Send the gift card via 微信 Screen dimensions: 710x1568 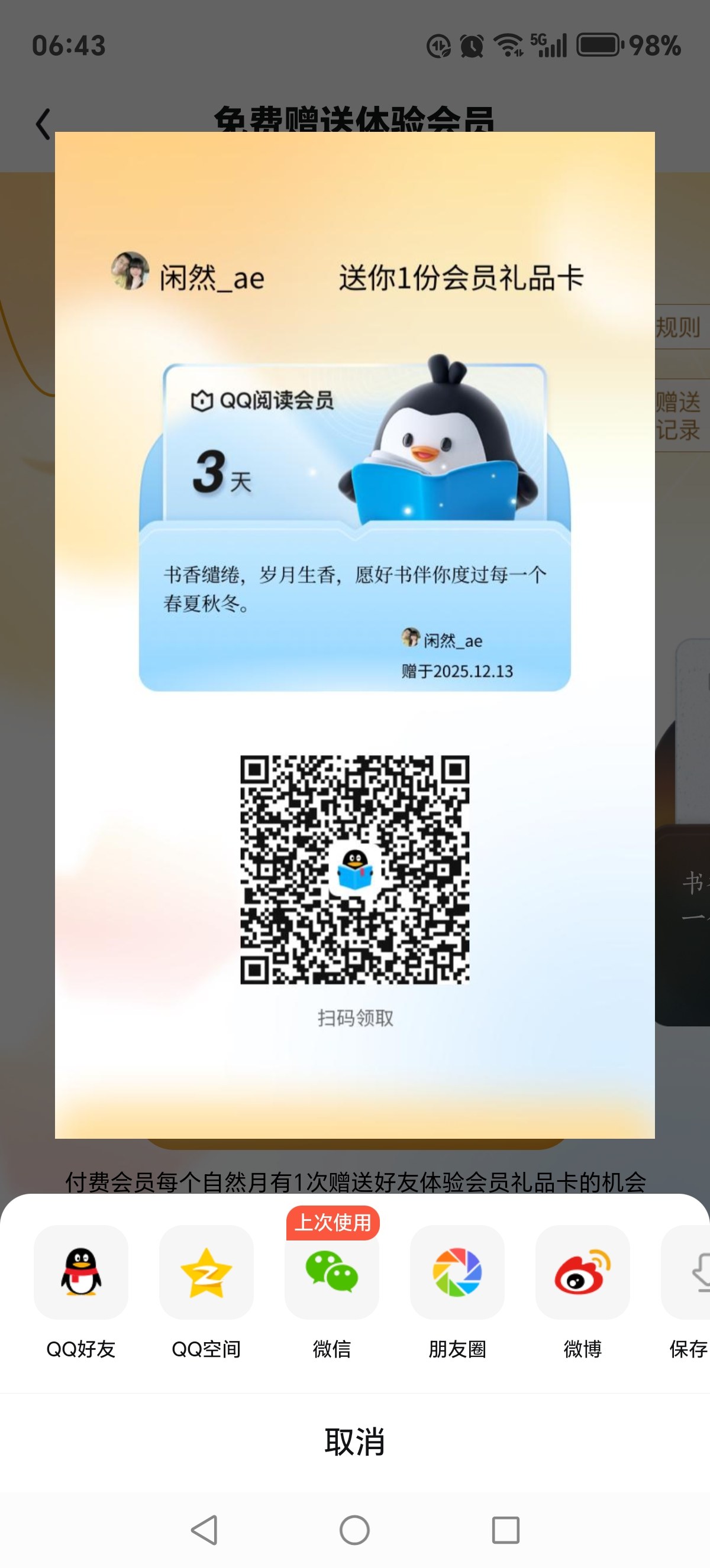pos(332,1272)
